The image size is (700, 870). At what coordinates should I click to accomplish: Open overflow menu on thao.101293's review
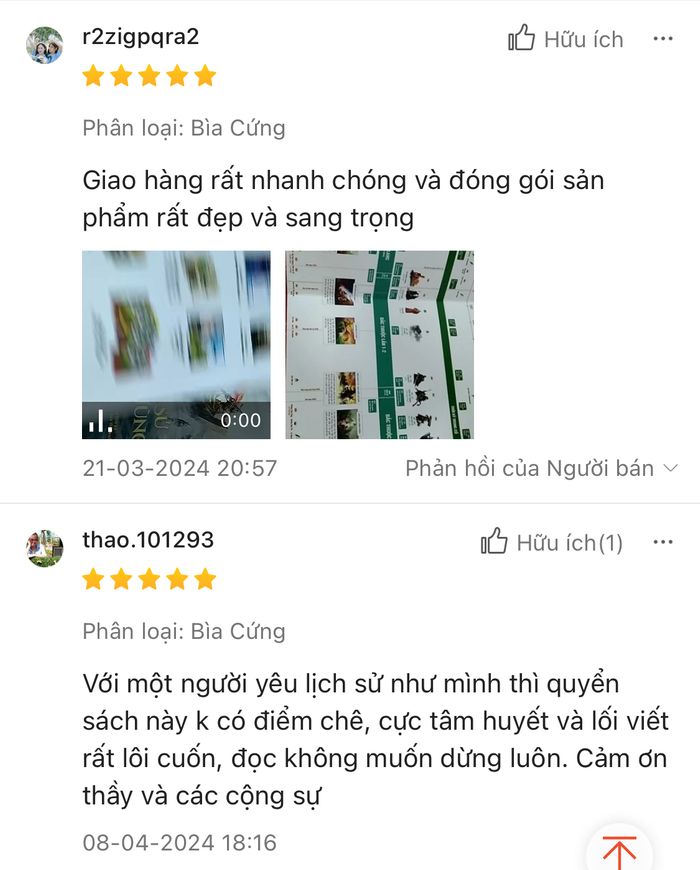(663, 542)
